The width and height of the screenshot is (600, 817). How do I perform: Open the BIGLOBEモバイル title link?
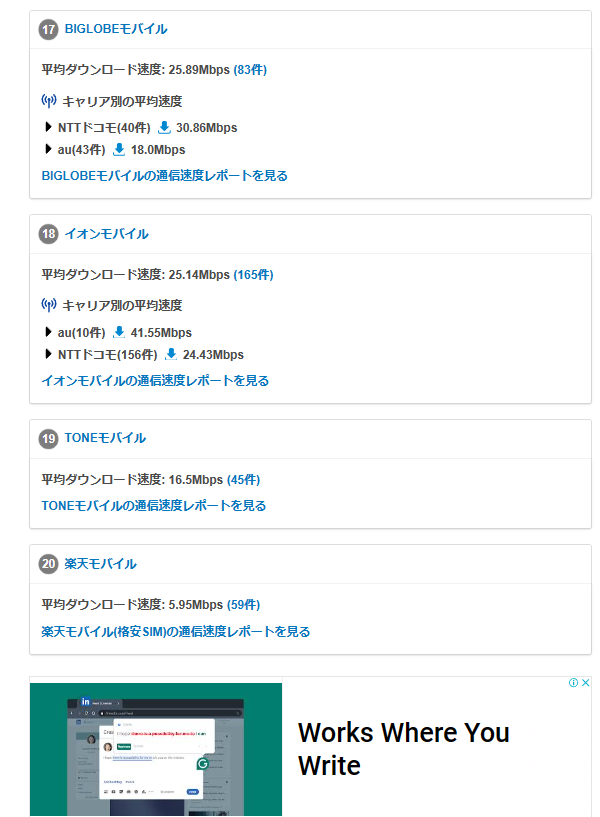coord(115,29)
